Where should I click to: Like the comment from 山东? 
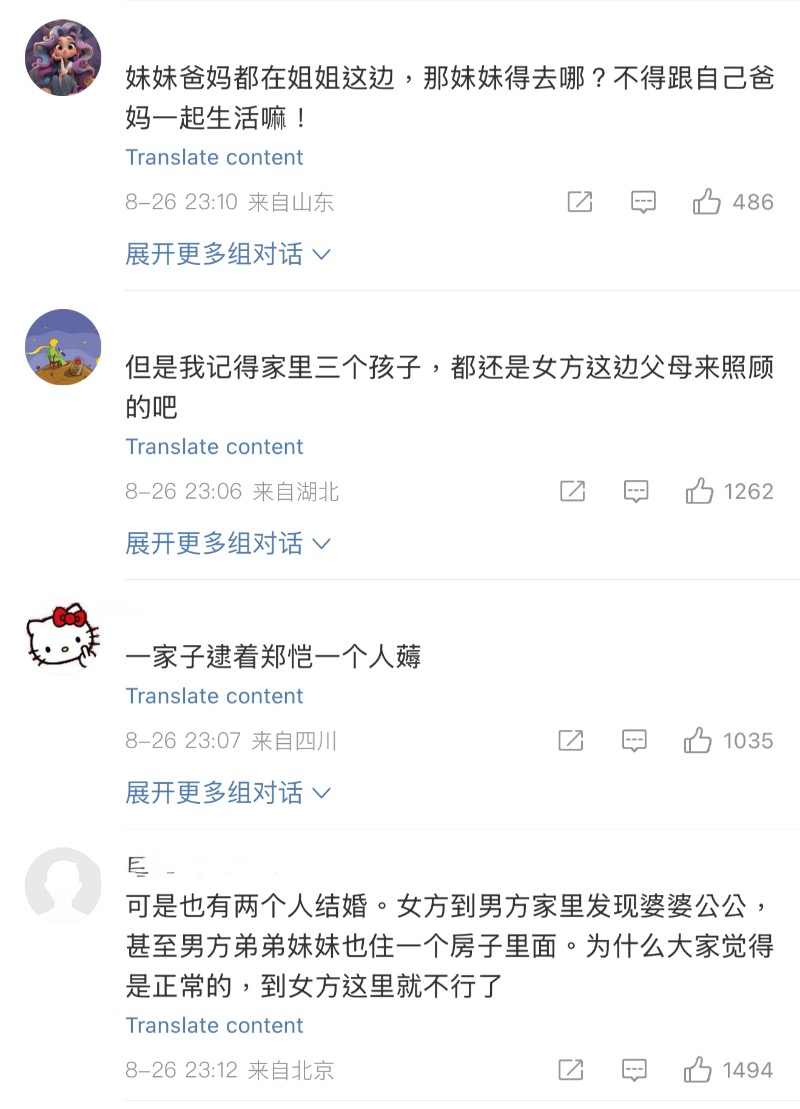click(708, 202)
